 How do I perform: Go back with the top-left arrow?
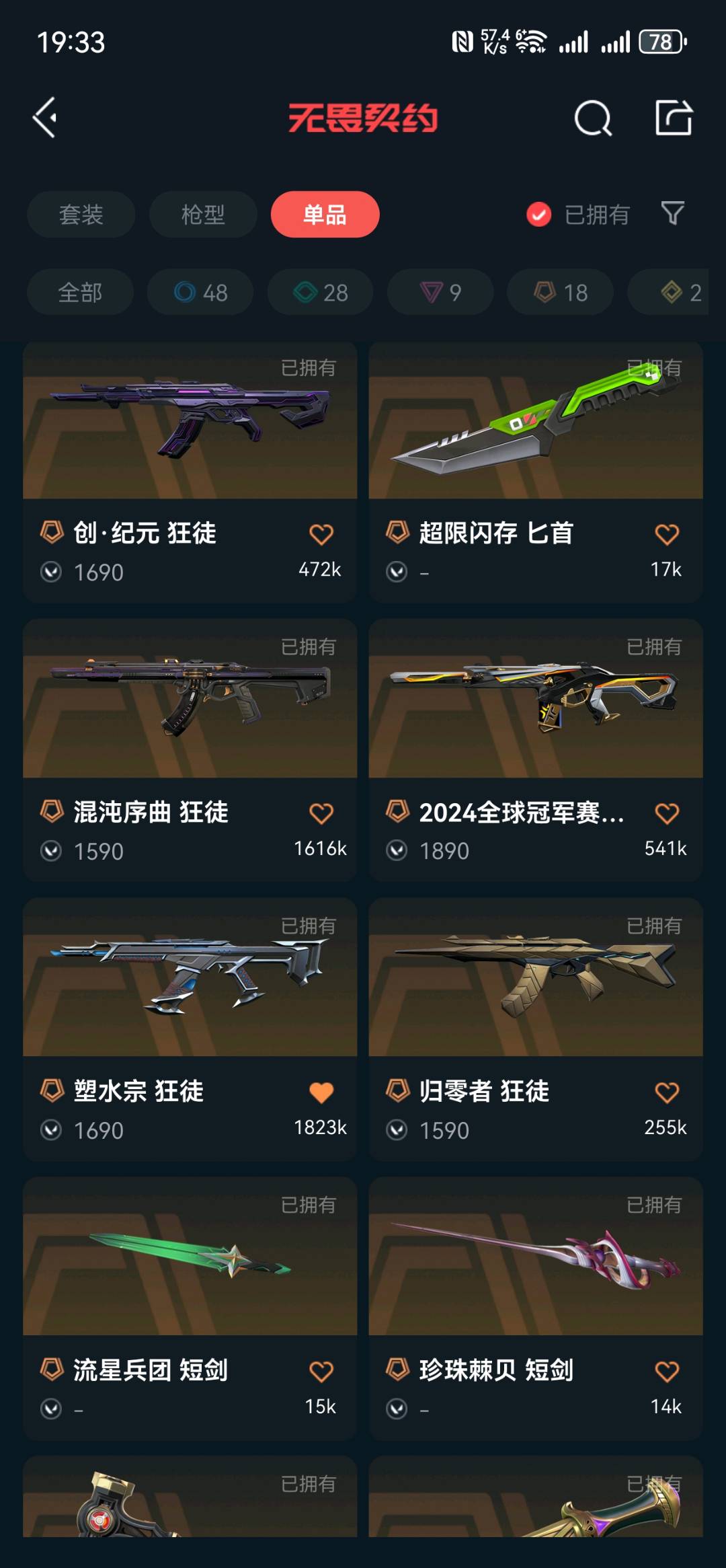tap(45, 118)
